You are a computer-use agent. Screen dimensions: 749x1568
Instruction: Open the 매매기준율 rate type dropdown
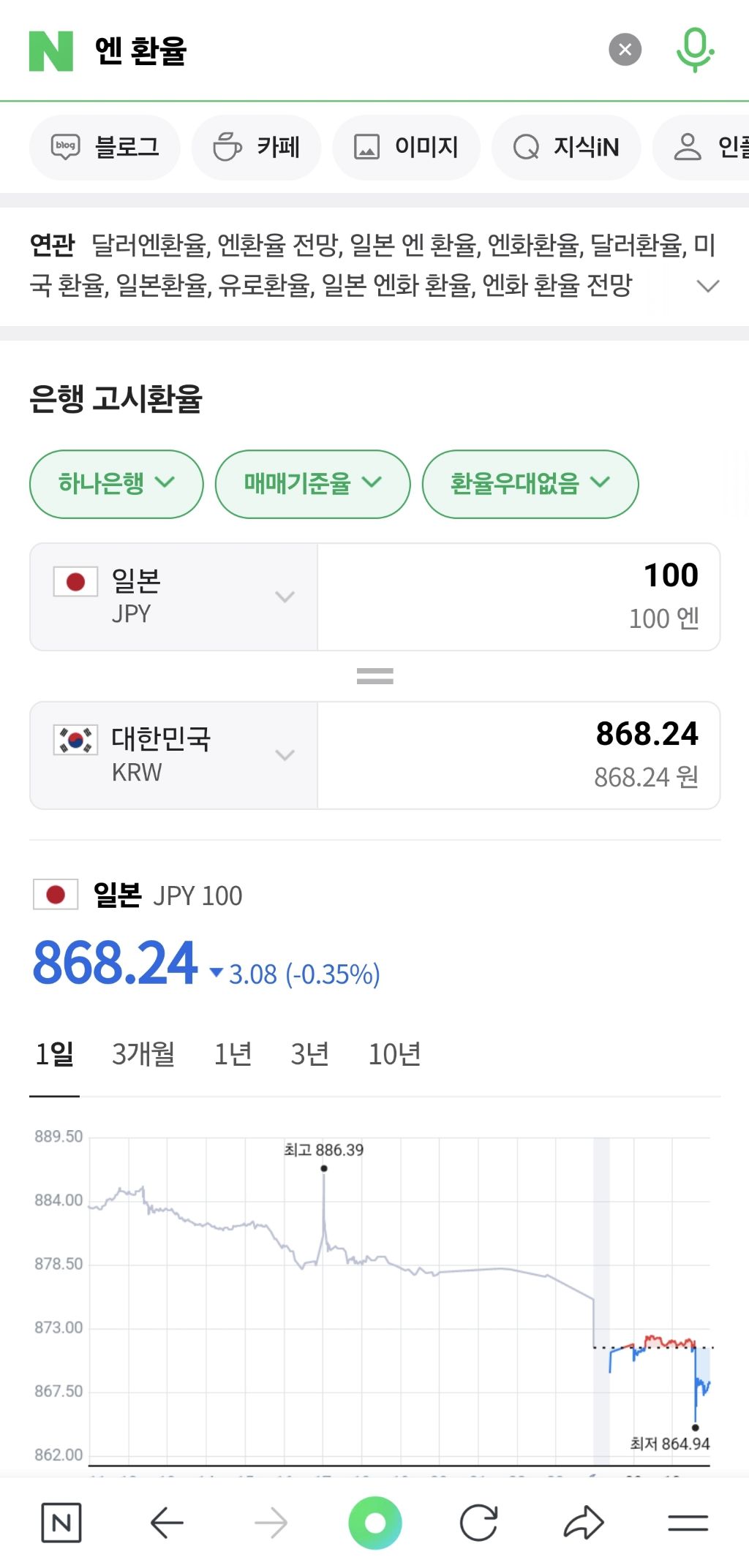(312, 484)
